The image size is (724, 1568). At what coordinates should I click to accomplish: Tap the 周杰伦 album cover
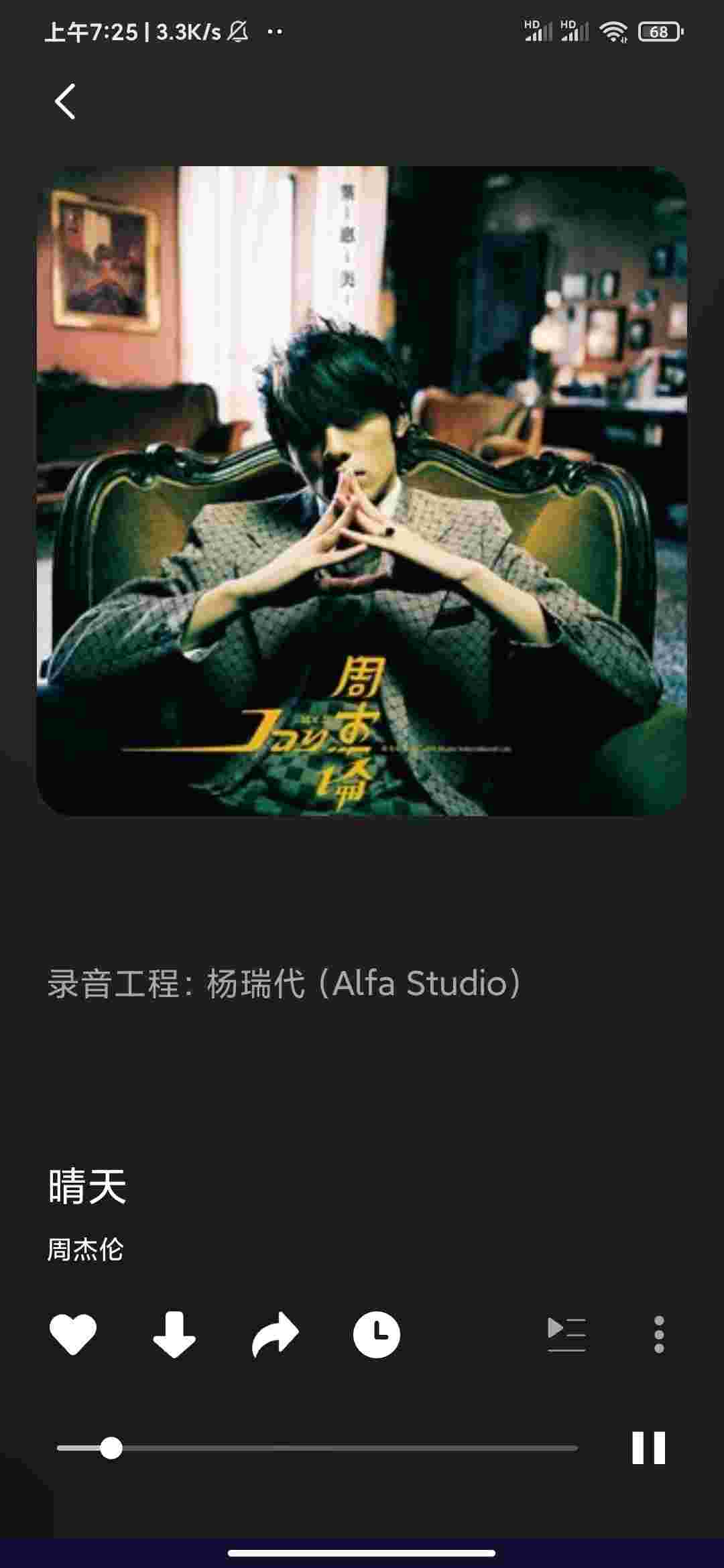[362, 491]
